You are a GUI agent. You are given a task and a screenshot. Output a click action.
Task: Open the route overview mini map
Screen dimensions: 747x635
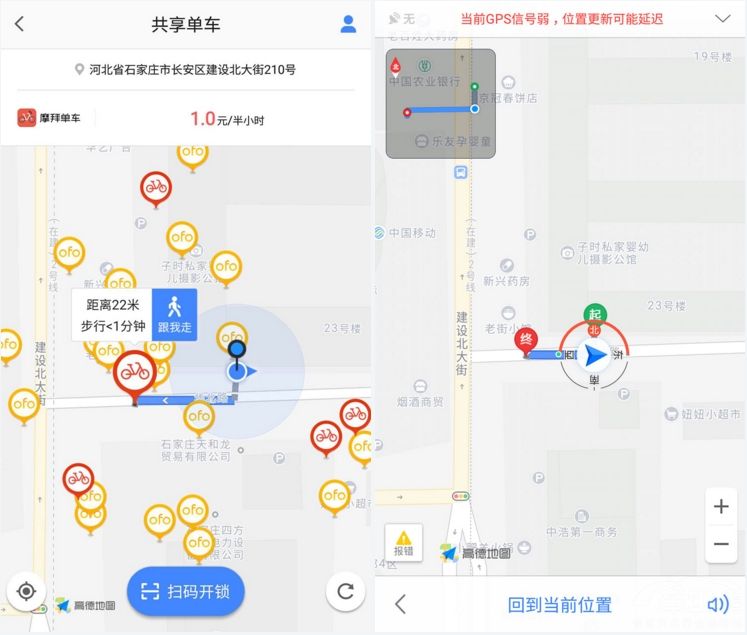440,104
